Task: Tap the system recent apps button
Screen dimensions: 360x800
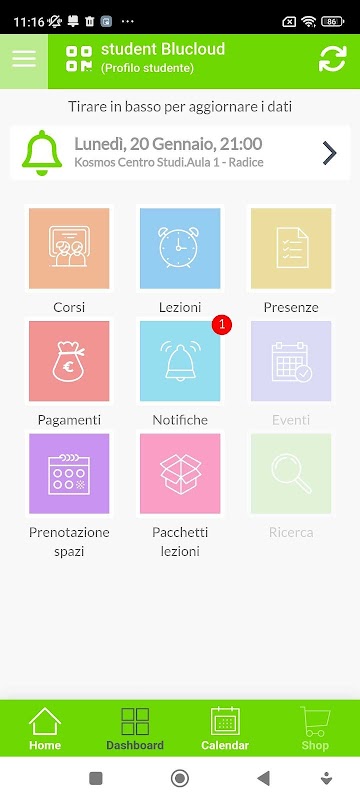Action: point(96,778)
